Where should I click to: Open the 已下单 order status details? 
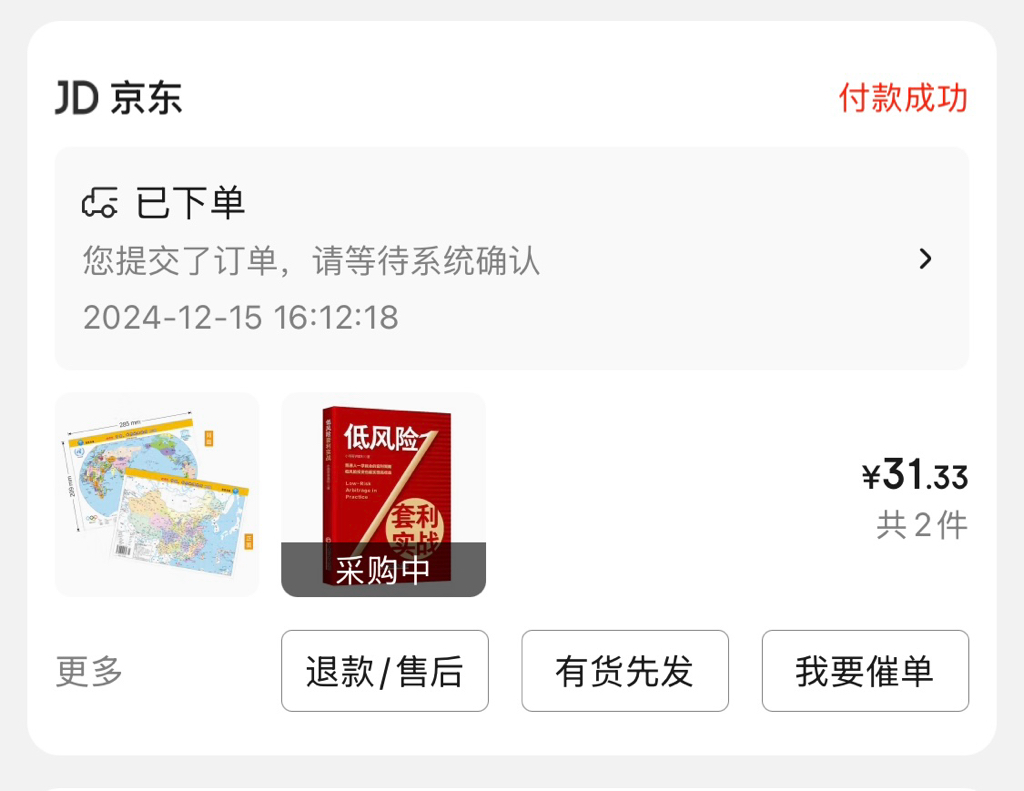click(511, 259)
